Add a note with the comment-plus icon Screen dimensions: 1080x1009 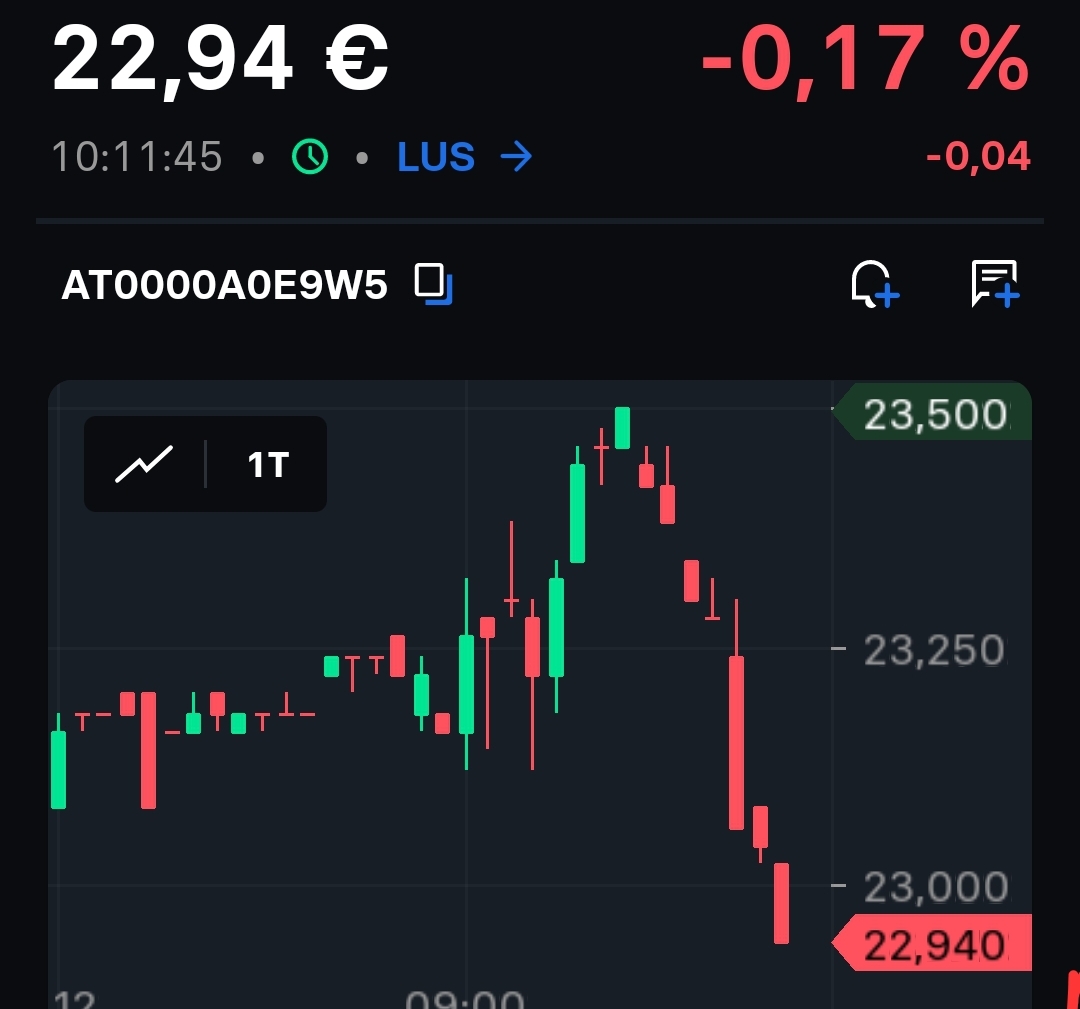click(x=995, y=283)
